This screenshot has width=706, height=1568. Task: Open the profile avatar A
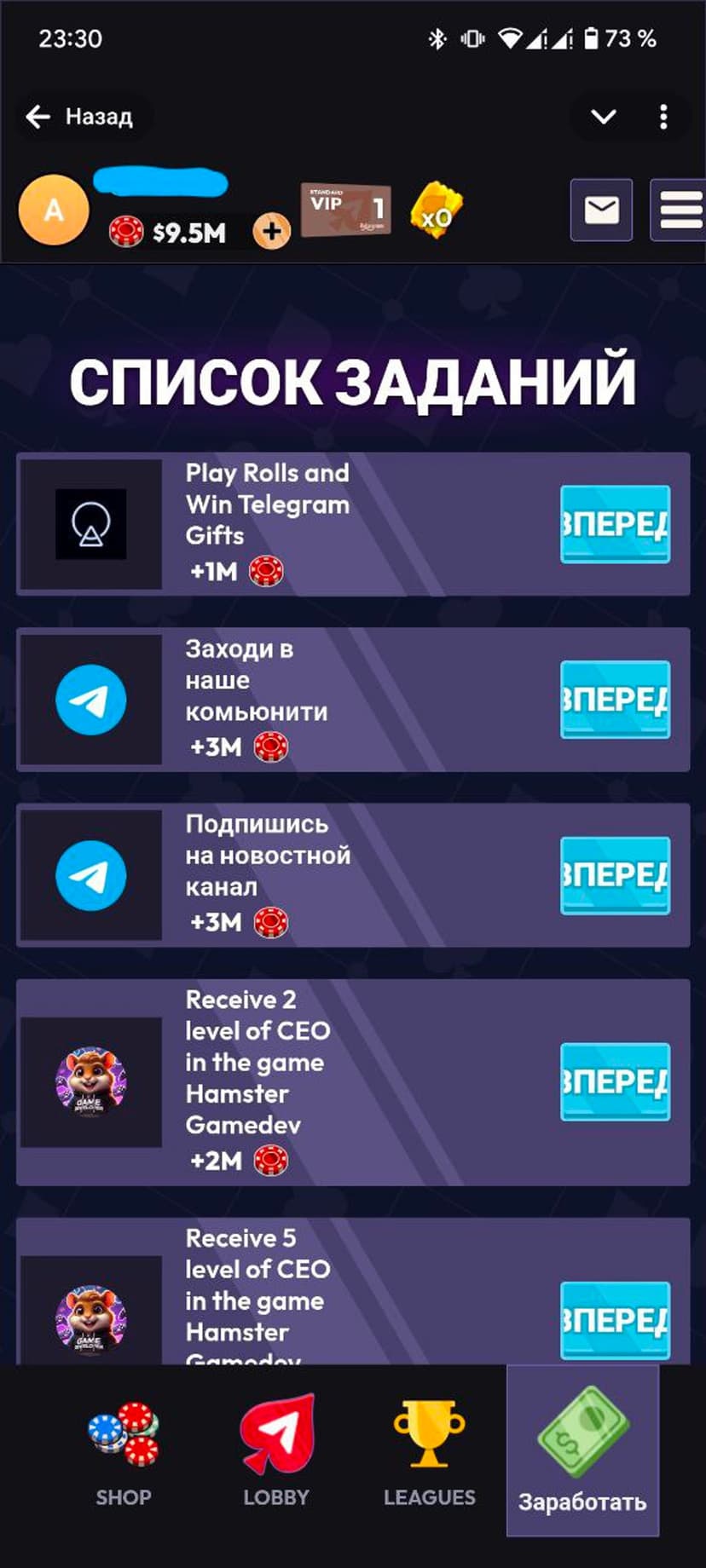(x=54, y=210)
